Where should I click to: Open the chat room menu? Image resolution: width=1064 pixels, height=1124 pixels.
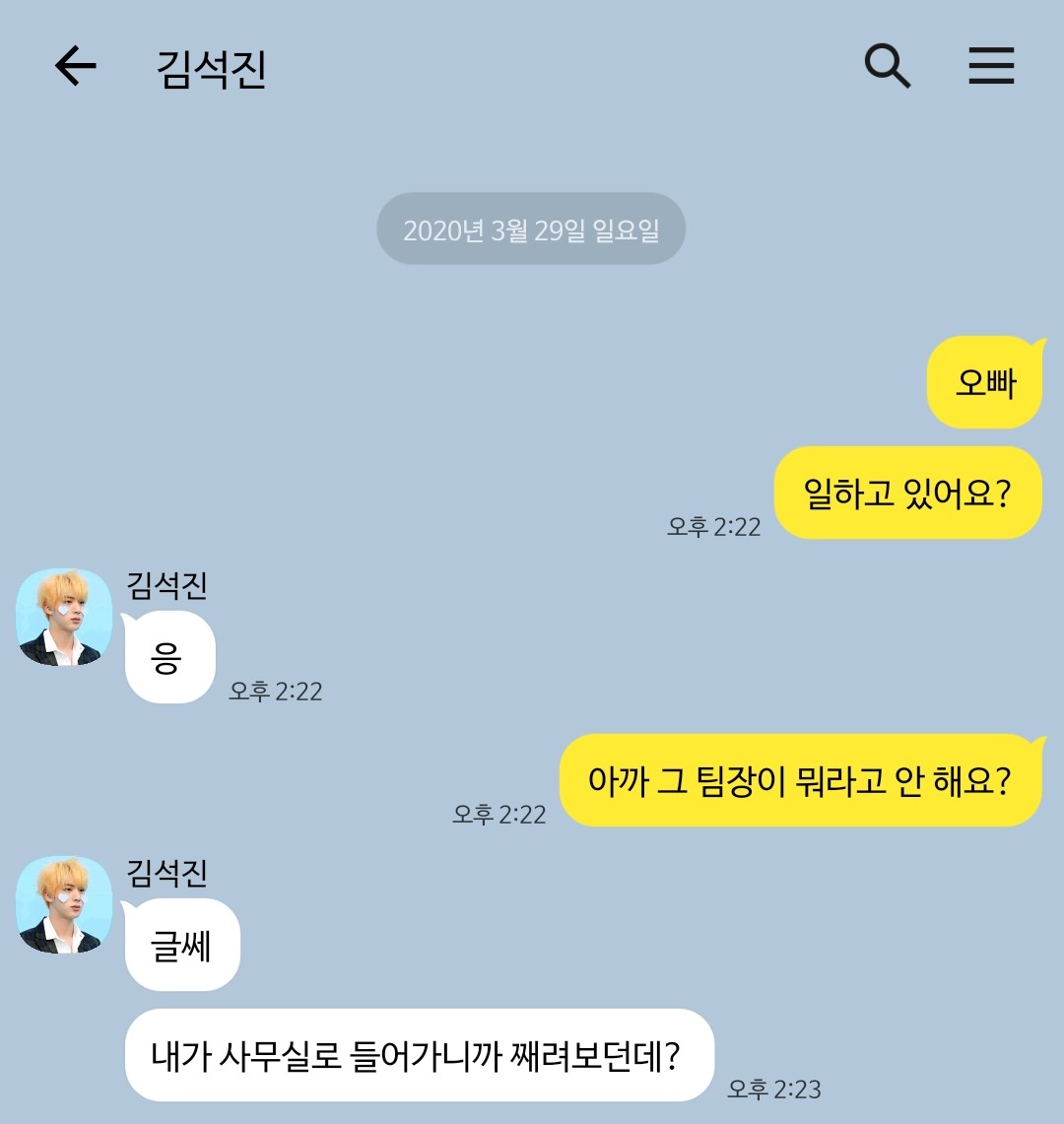991,67
